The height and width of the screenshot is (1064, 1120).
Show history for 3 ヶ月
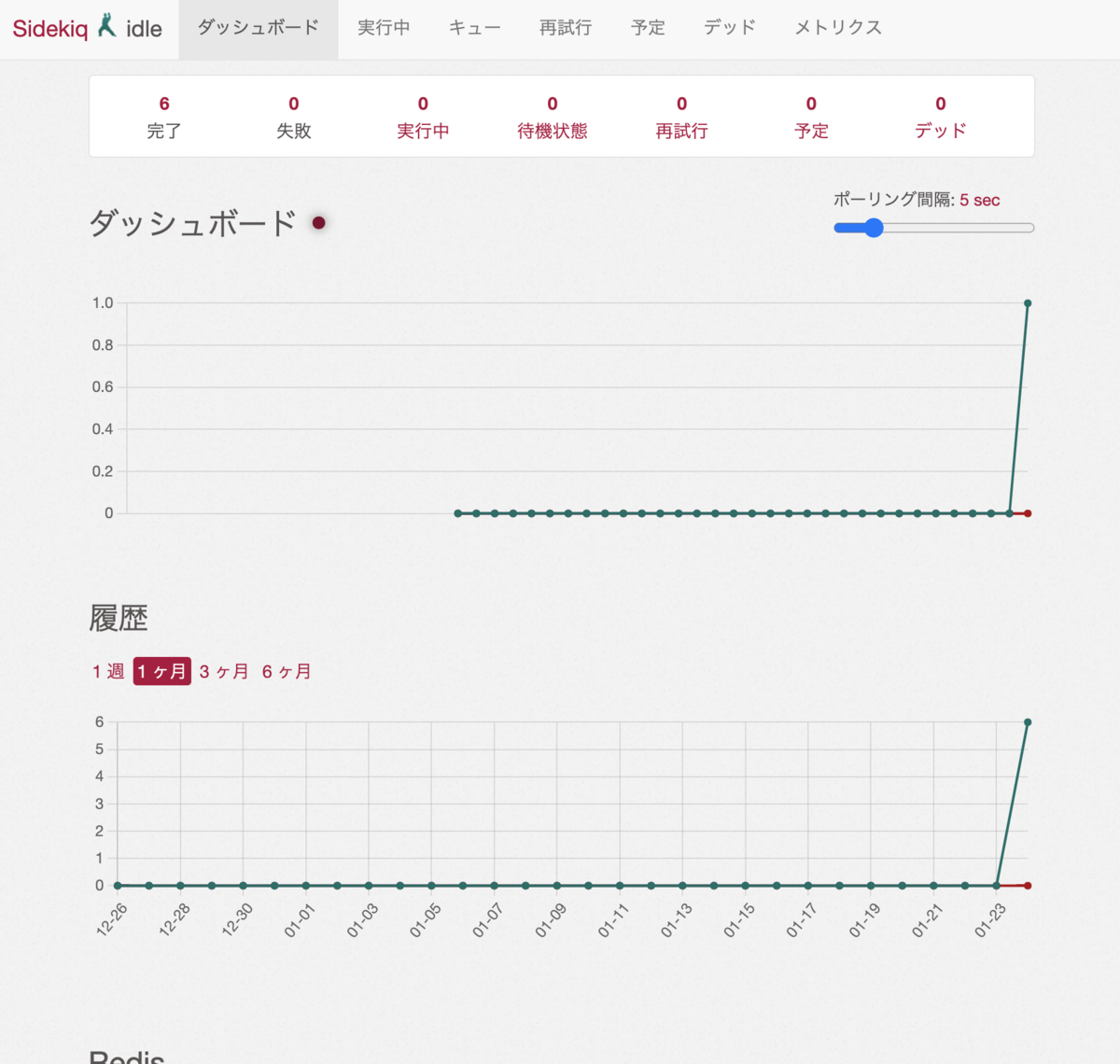click(x=224, y=671)
